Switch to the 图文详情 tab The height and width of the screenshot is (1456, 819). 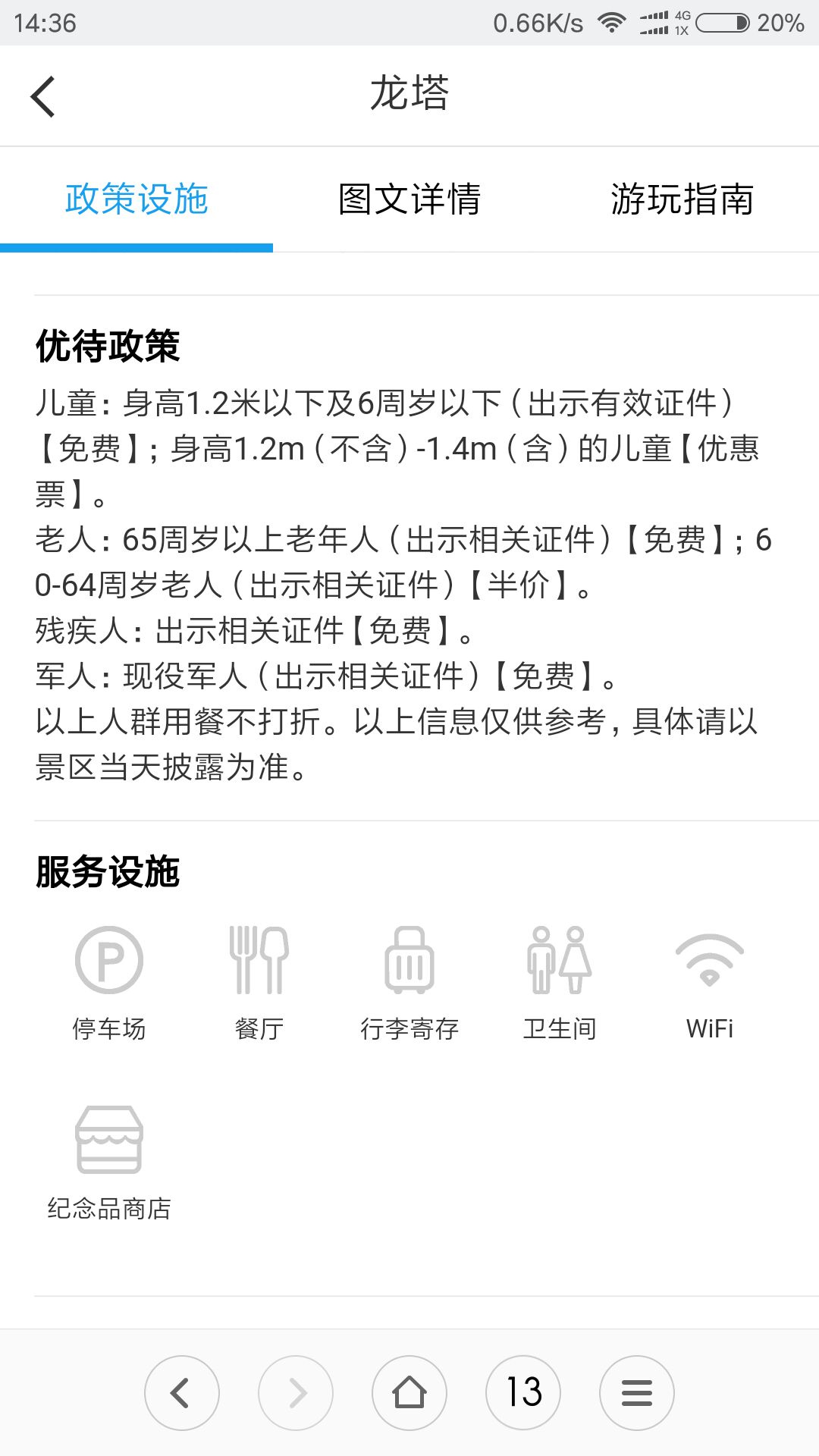409,199
